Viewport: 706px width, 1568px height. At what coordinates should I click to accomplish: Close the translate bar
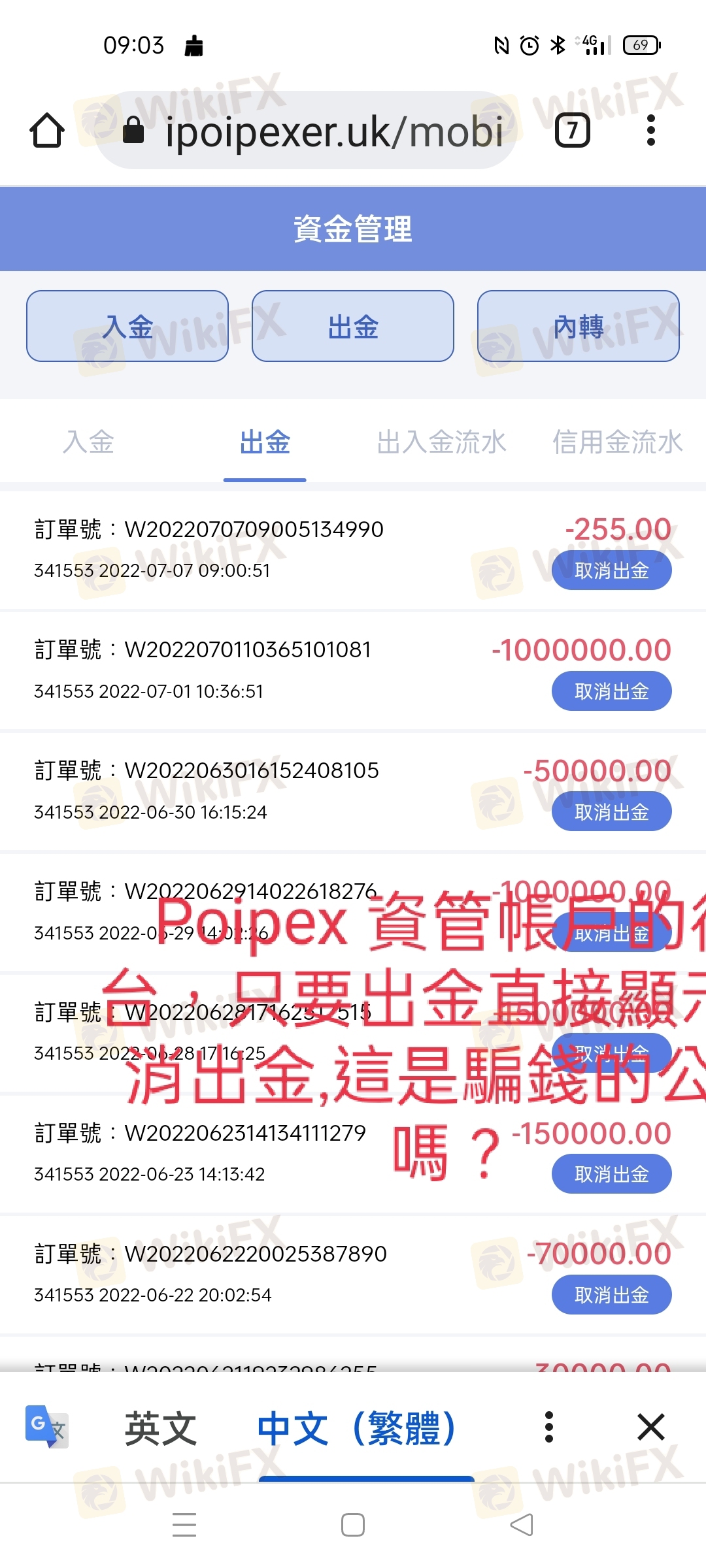tap(651, 1428)
